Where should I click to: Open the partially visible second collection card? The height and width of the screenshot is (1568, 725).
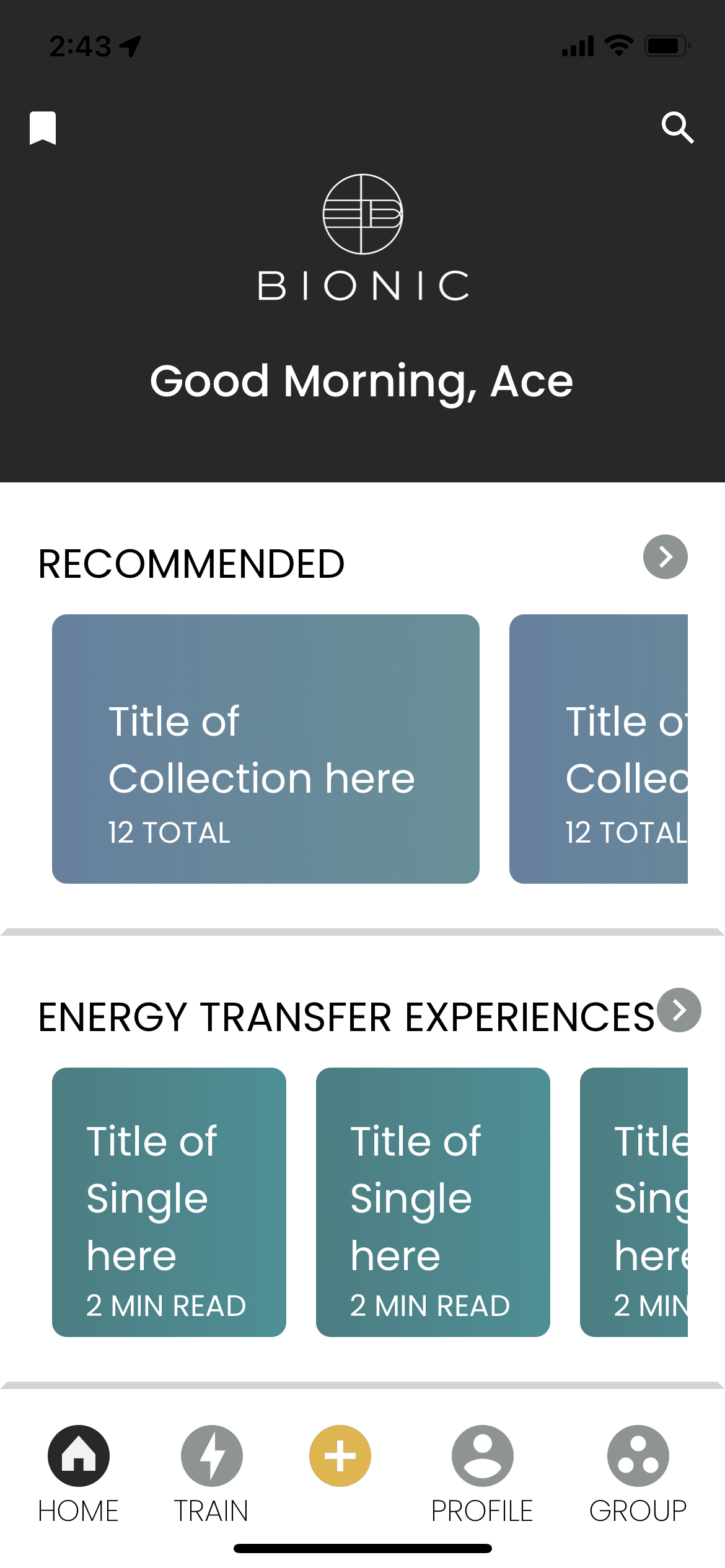599,749
